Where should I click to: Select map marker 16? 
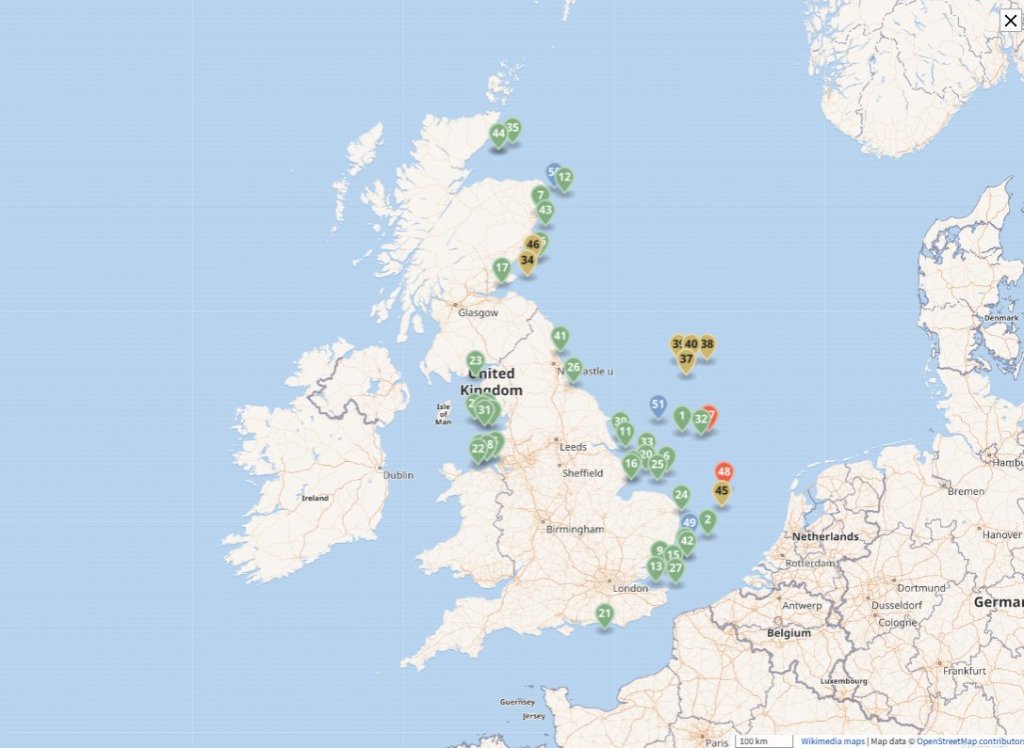pos(631,463)
